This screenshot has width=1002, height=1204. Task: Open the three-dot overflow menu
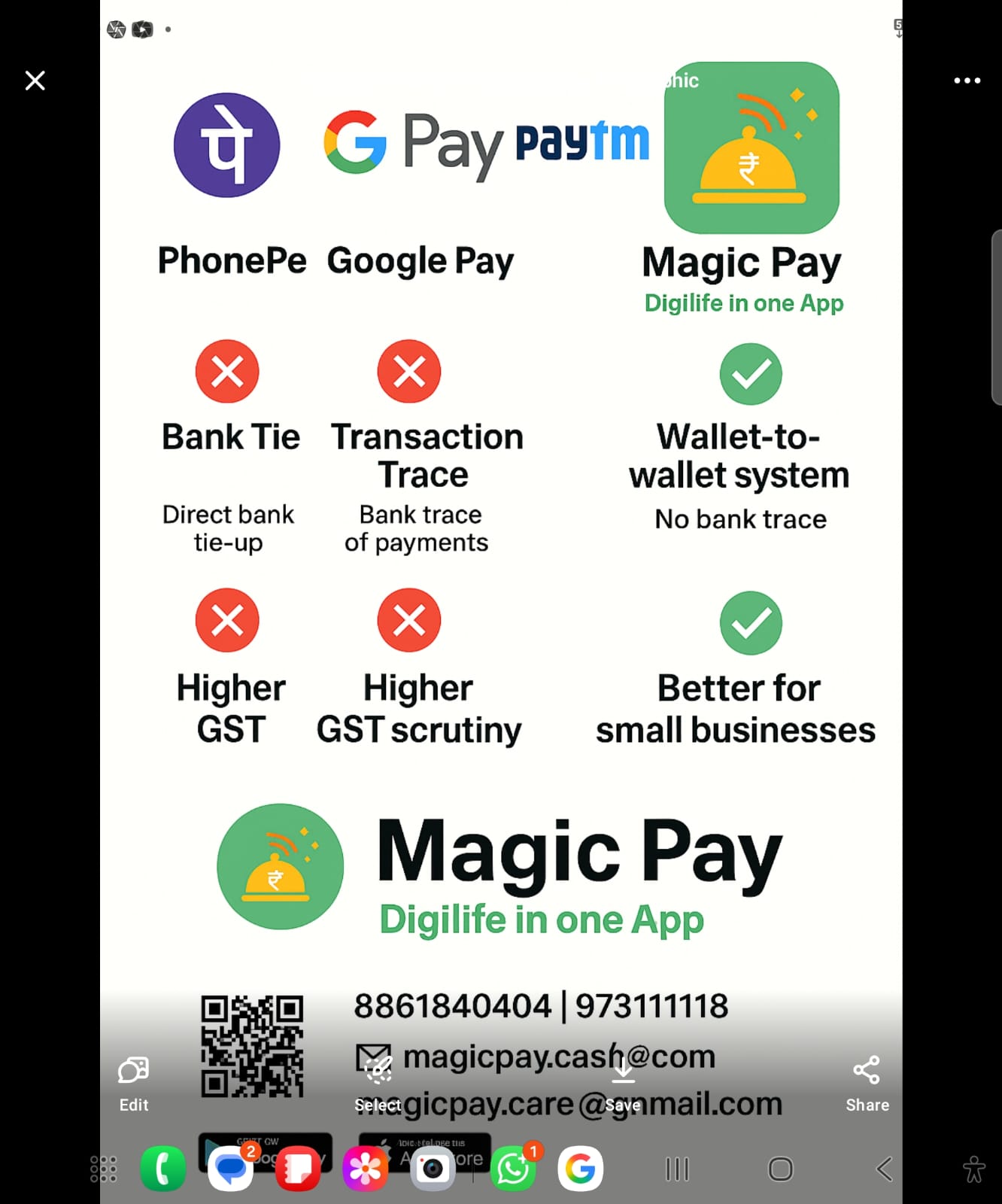coord(967,81)
